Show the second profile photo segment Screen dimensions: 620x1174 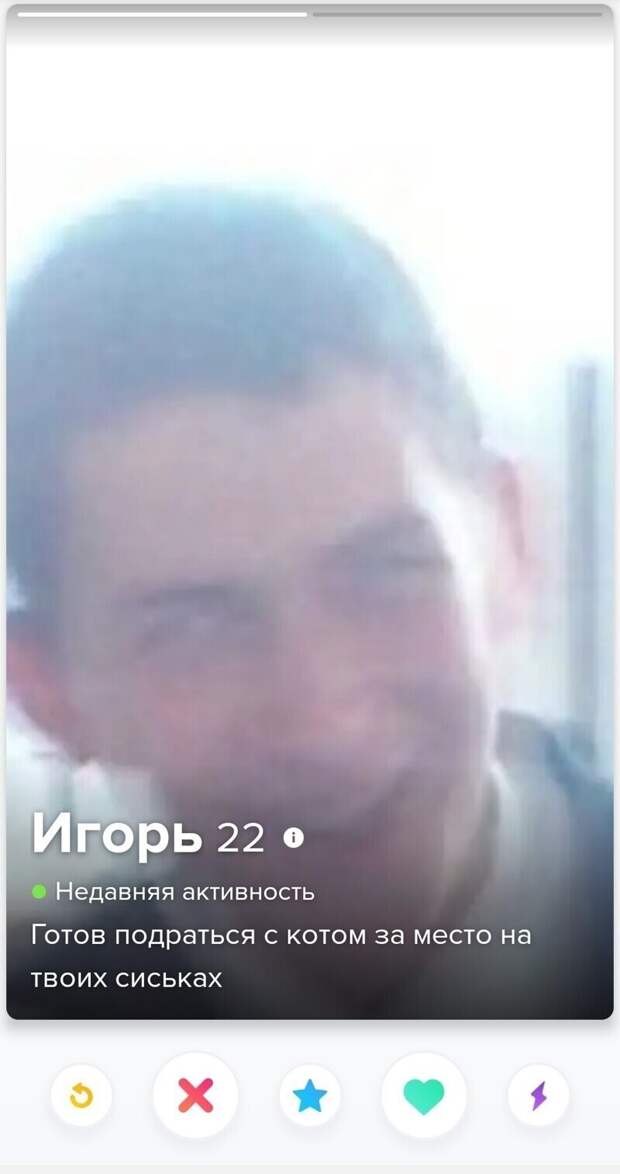(460, 15)
